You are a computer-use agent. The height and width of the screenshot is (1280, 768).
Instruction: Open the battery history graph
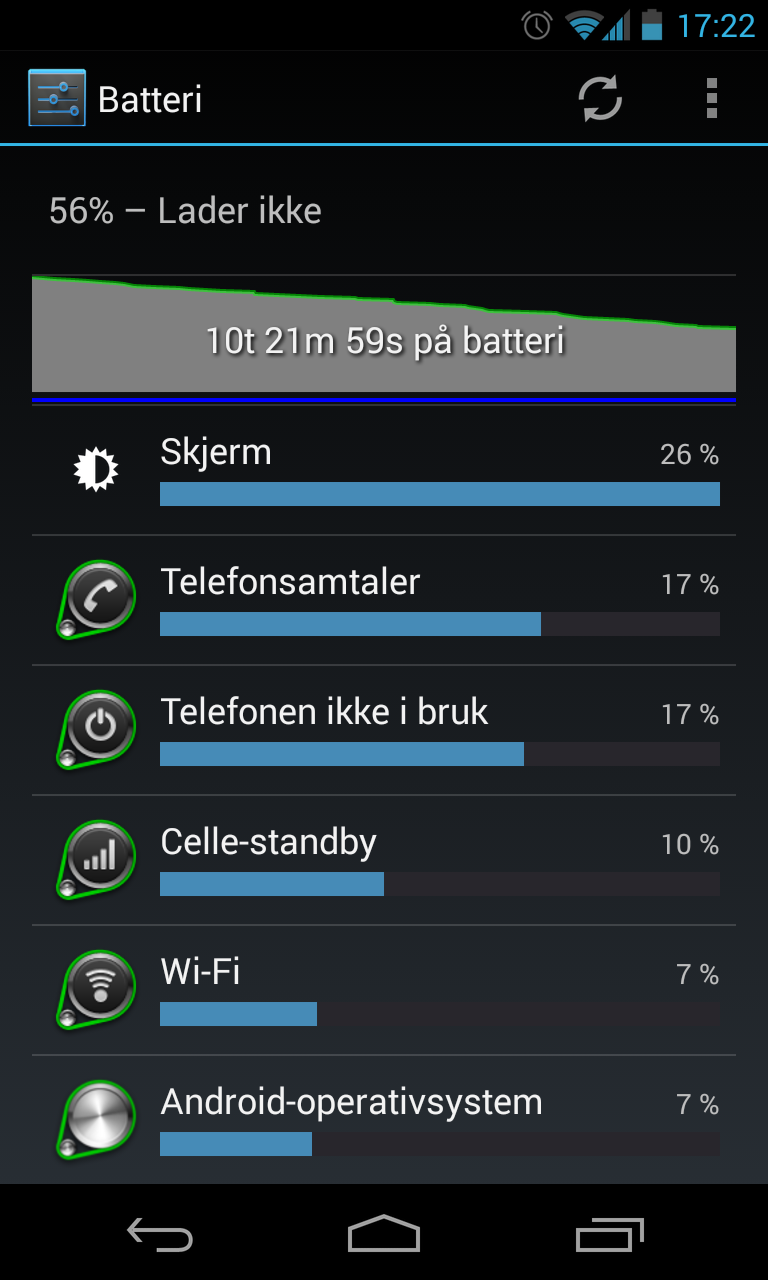tap(384, 338)
